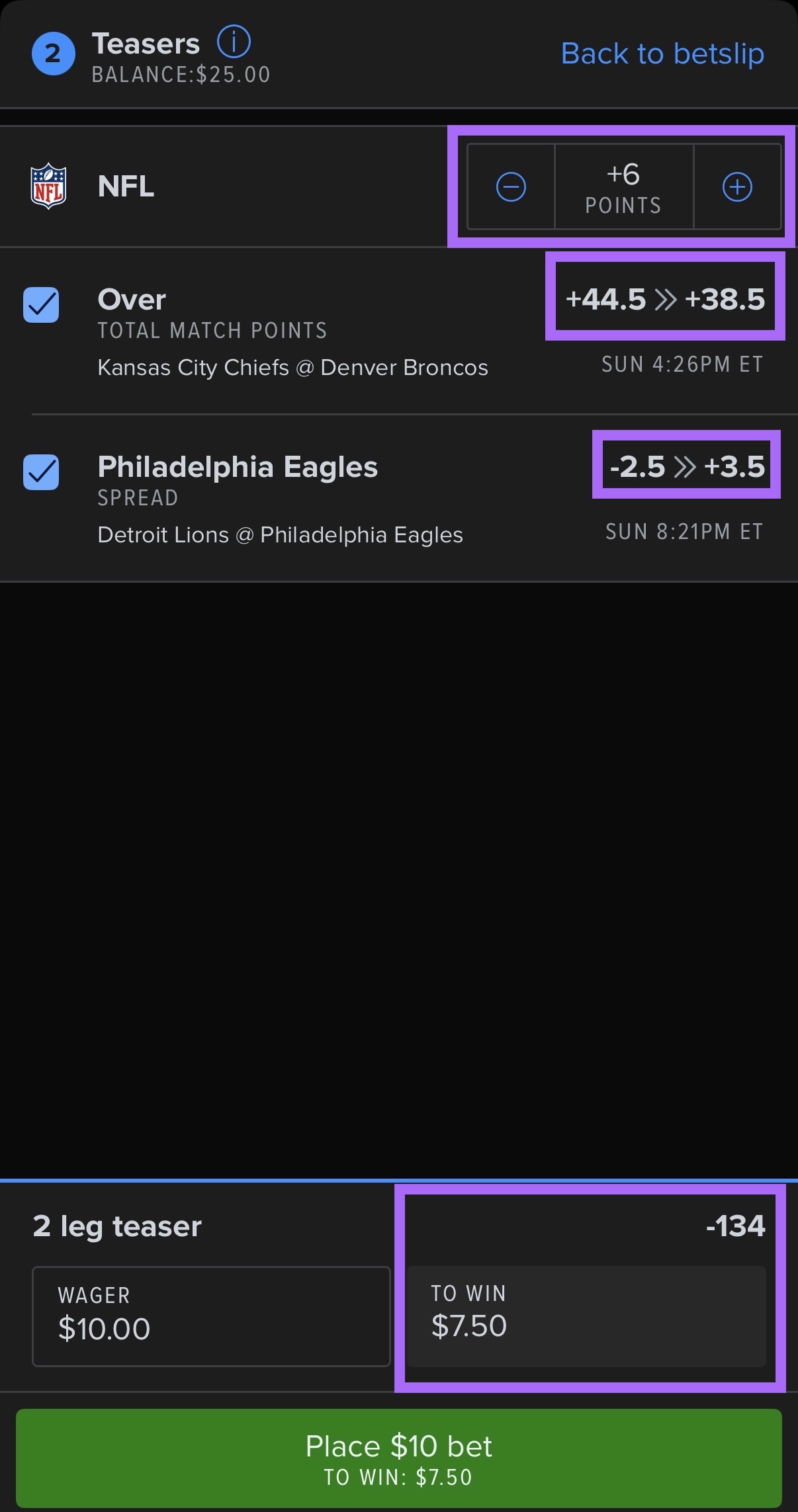The image size is (798, 1512).
Task: Uncheck the Philadelphia Eagles spread leg
Action: pos(41,472)
